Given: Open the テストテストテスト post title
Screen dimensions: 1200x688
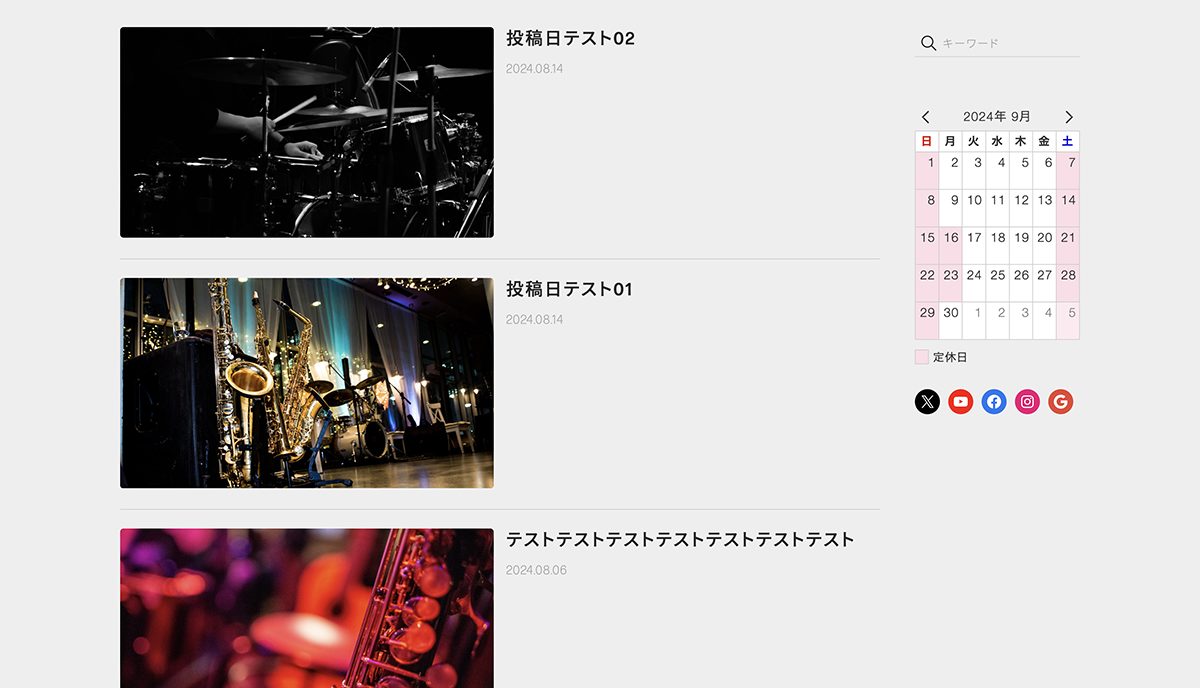Looking at the screenshot, I should tap(680, 540).
